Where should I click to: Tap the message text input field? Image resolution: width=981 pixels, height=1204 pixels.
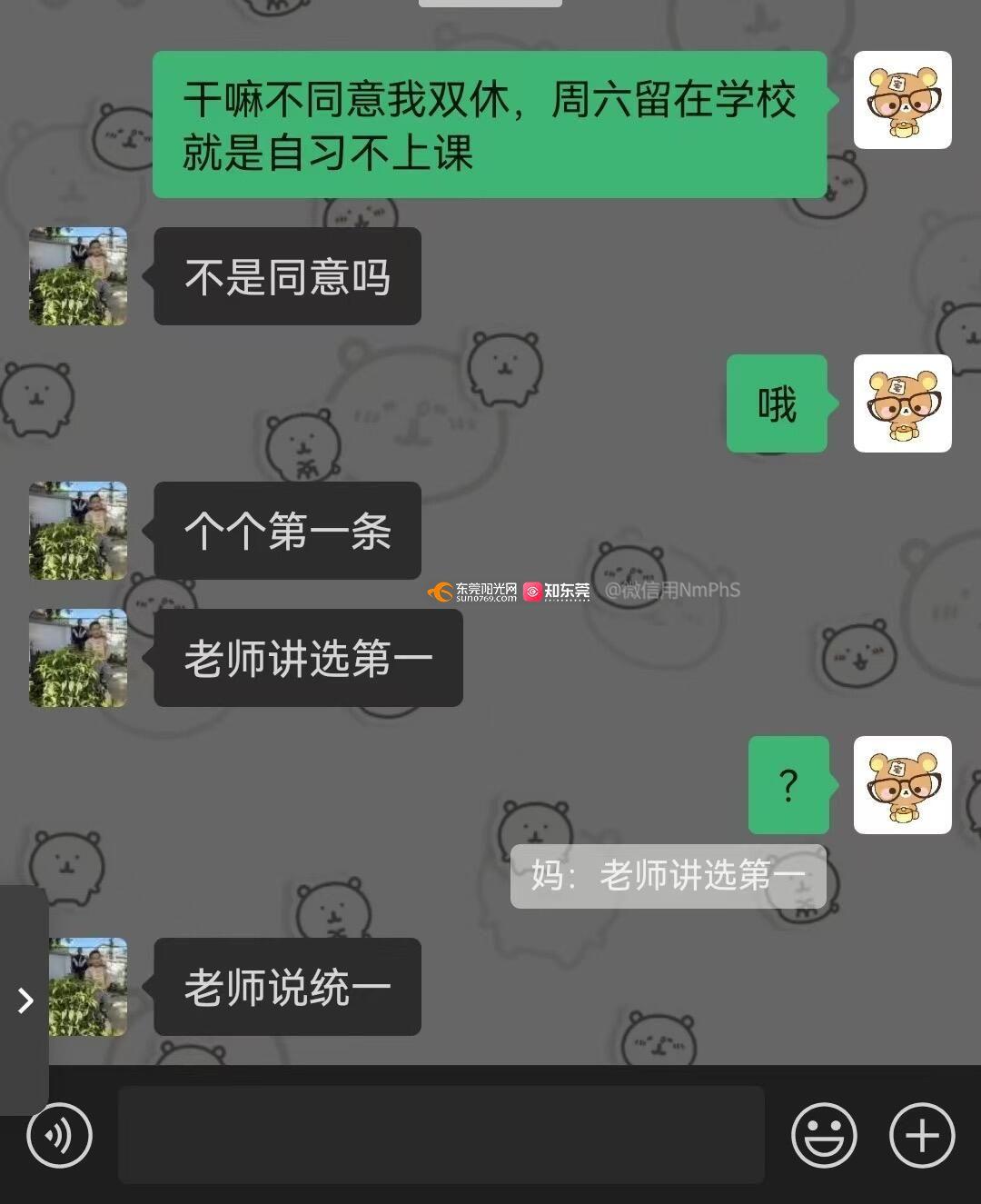pyautogui.click(x=441, y=1135)
